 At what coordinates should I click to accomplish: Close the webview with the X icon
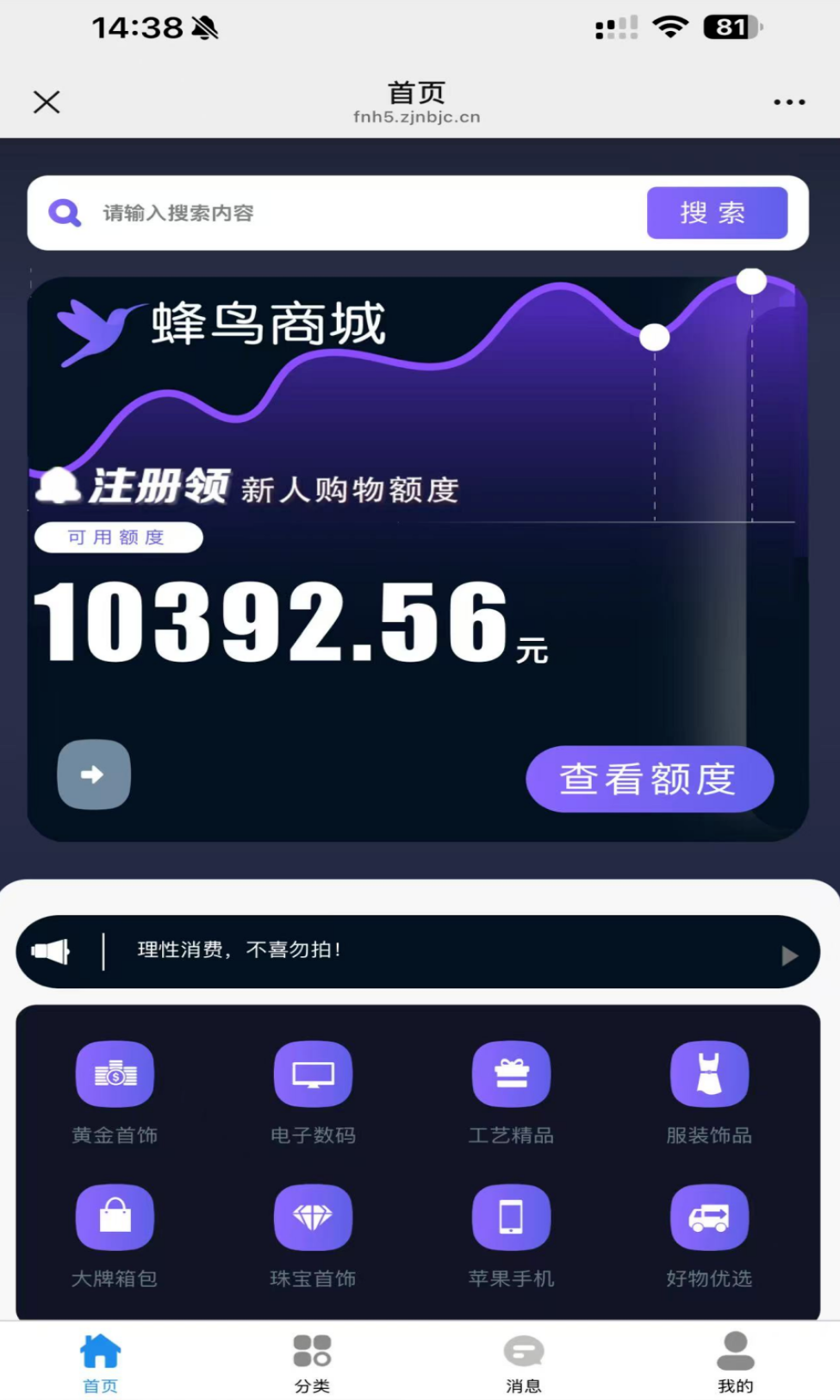click(x=47, y=103)
